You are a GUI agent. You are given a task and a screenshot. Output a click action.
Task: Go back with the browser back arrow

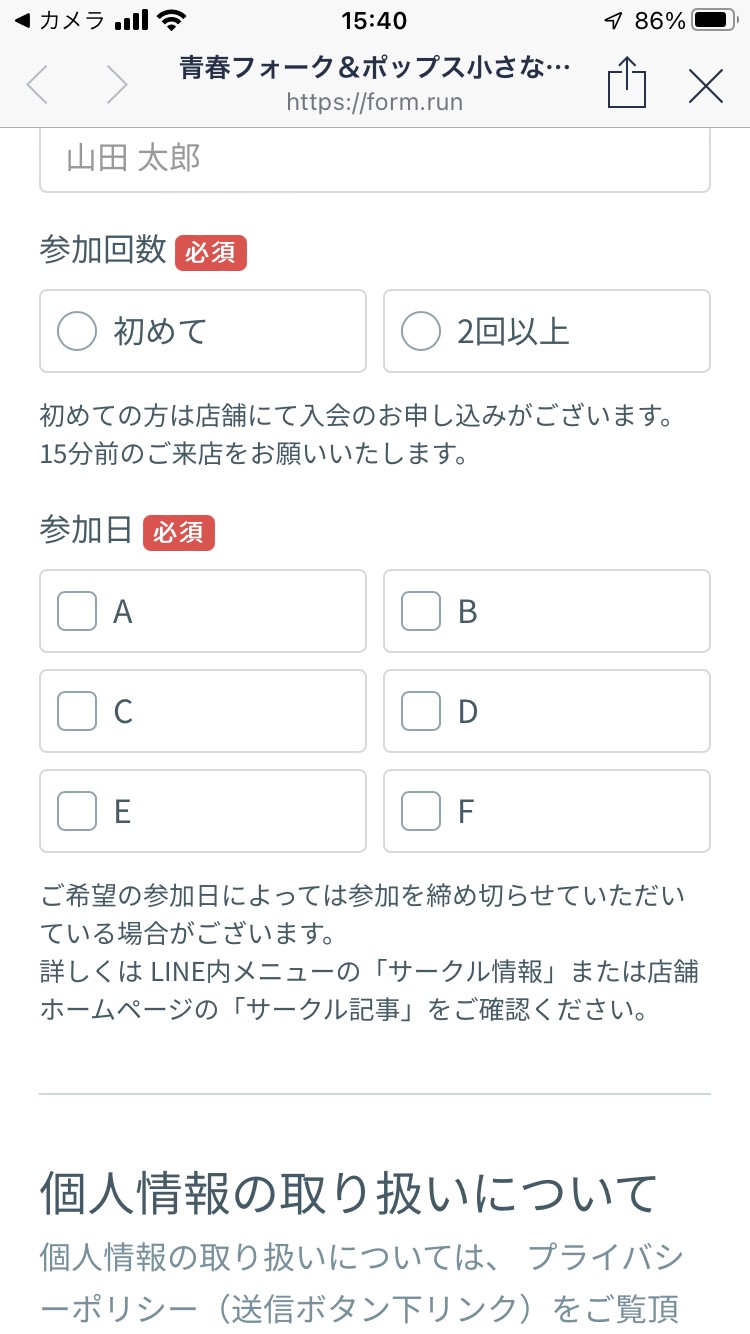click(x=37, y=85)
